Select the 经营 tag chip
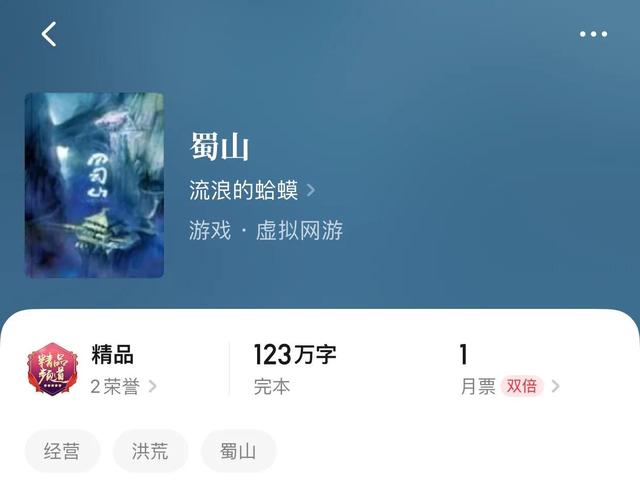This screenshot has width=640, height=486. tap(60, 451)
